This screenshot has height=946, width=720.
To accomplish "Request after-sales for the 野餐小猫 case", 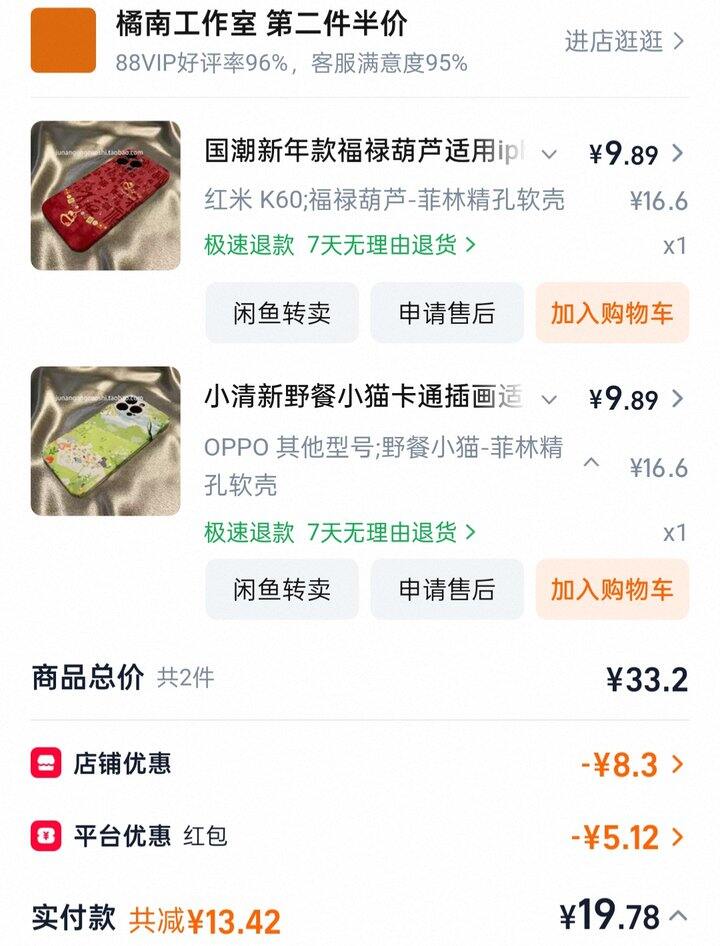I will [447, 589].
